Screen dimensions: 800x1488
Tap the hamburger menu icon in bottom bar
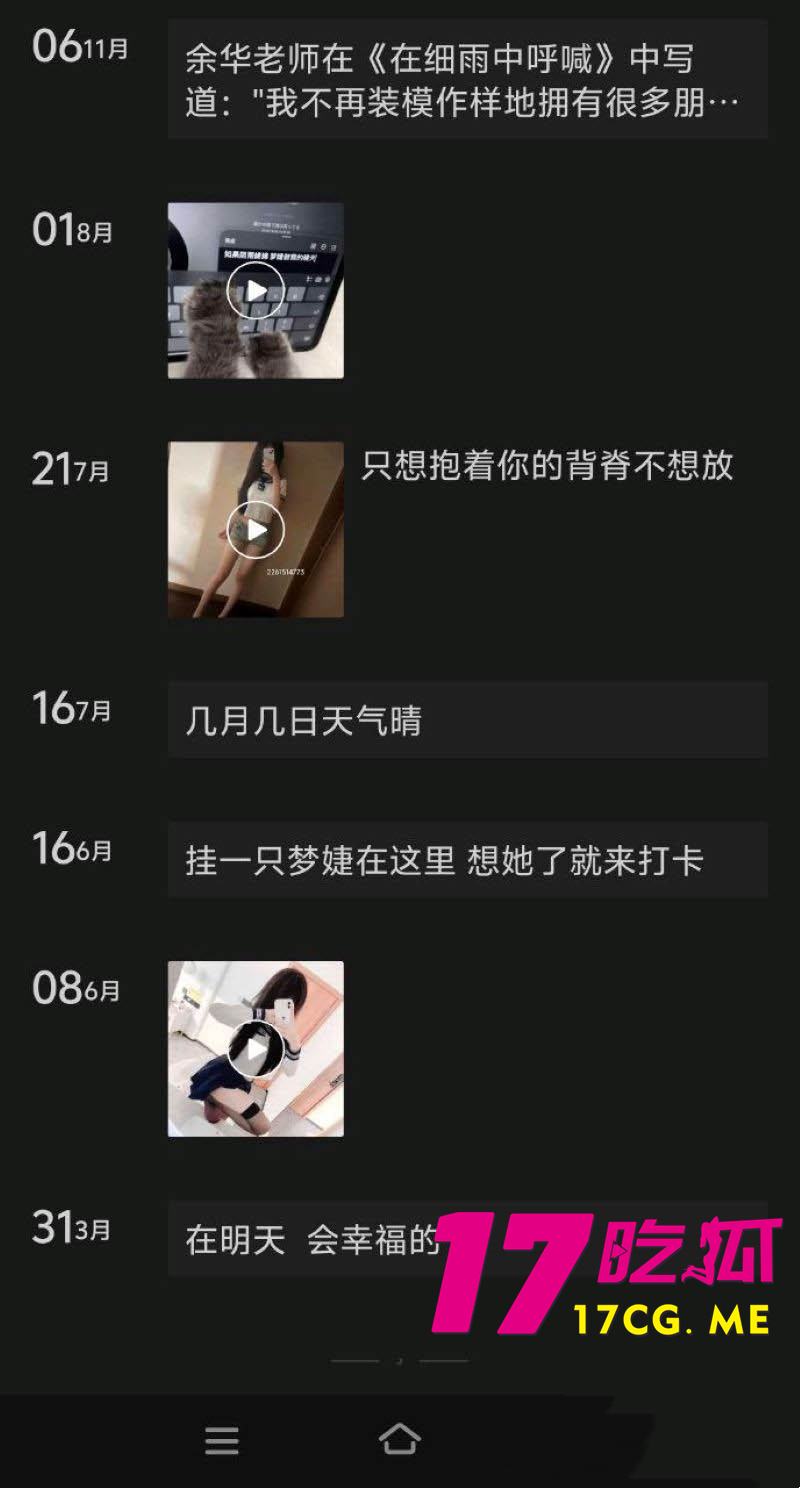(222, 1438)
